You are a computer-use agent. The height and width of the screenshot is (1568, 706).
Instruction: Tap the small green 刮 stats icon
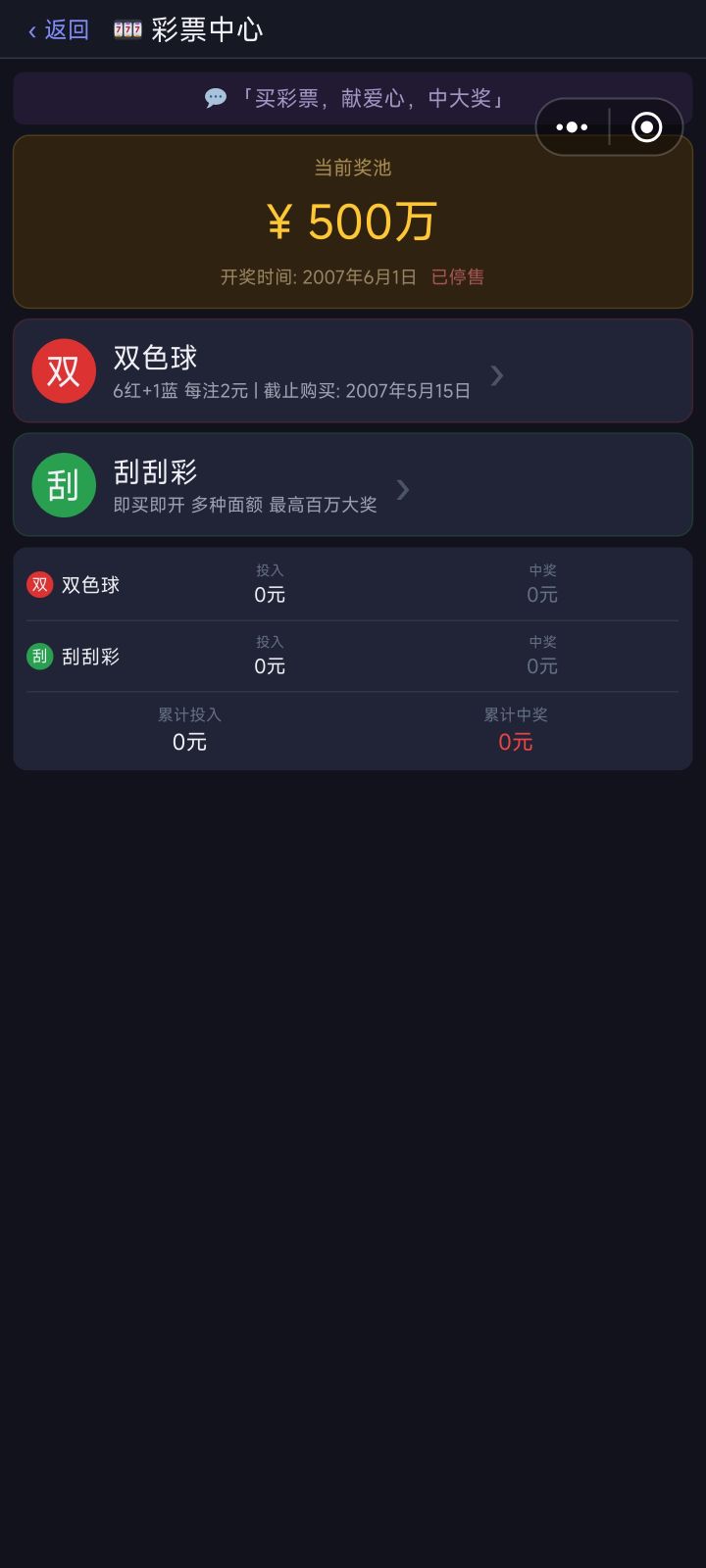click(x=39, y=657)
